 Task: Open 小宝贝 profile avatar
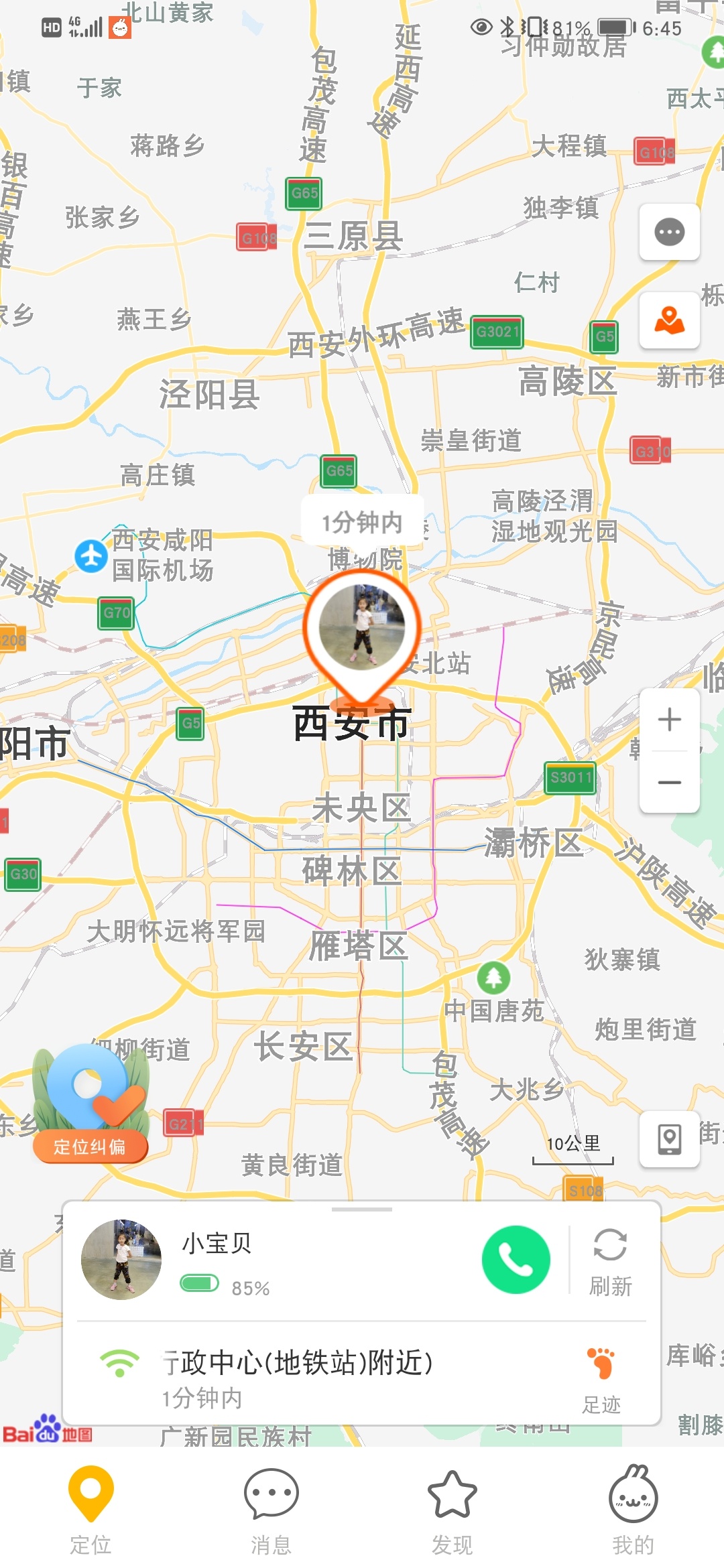tap(121, 1260)
